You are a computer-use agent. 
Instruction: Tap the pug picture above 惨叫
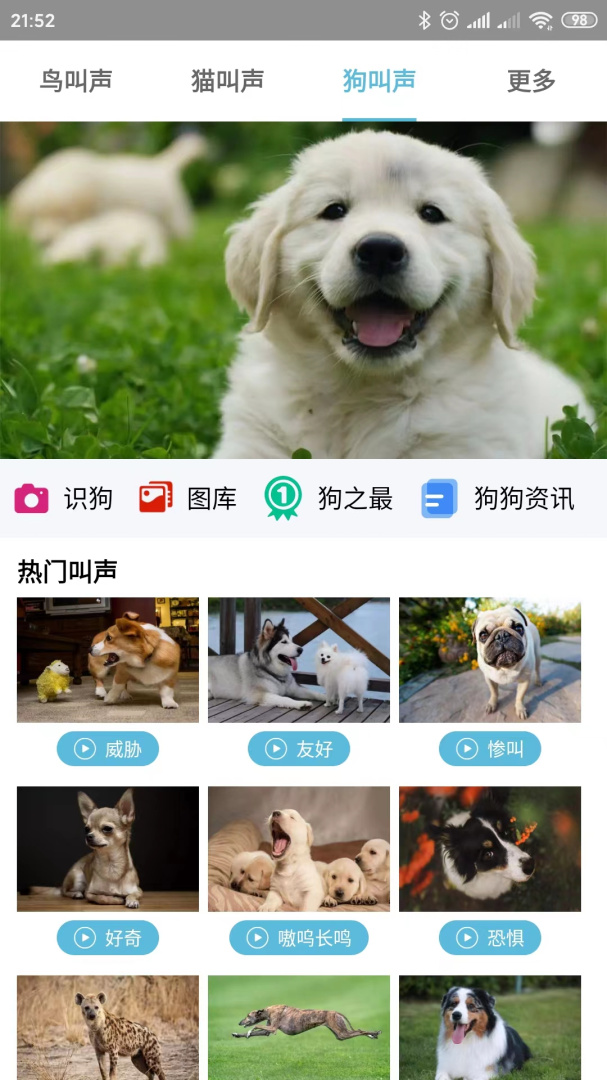[490, 660]
